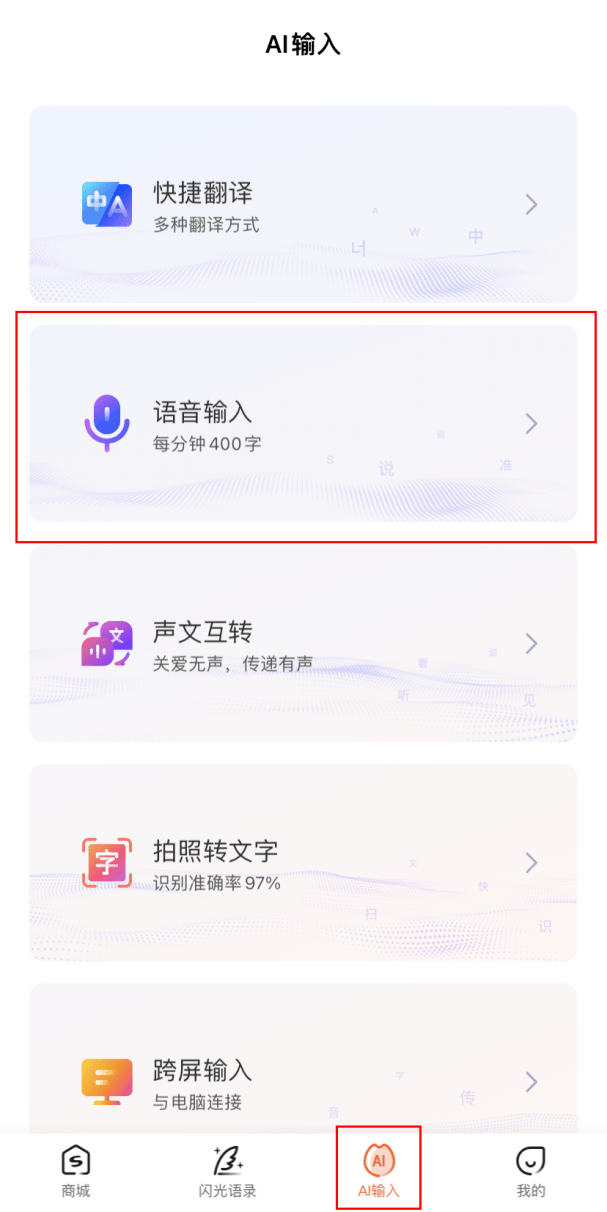Open the 快捷翻译 quick translate card

pyautogui.click(x=303, y=204)
